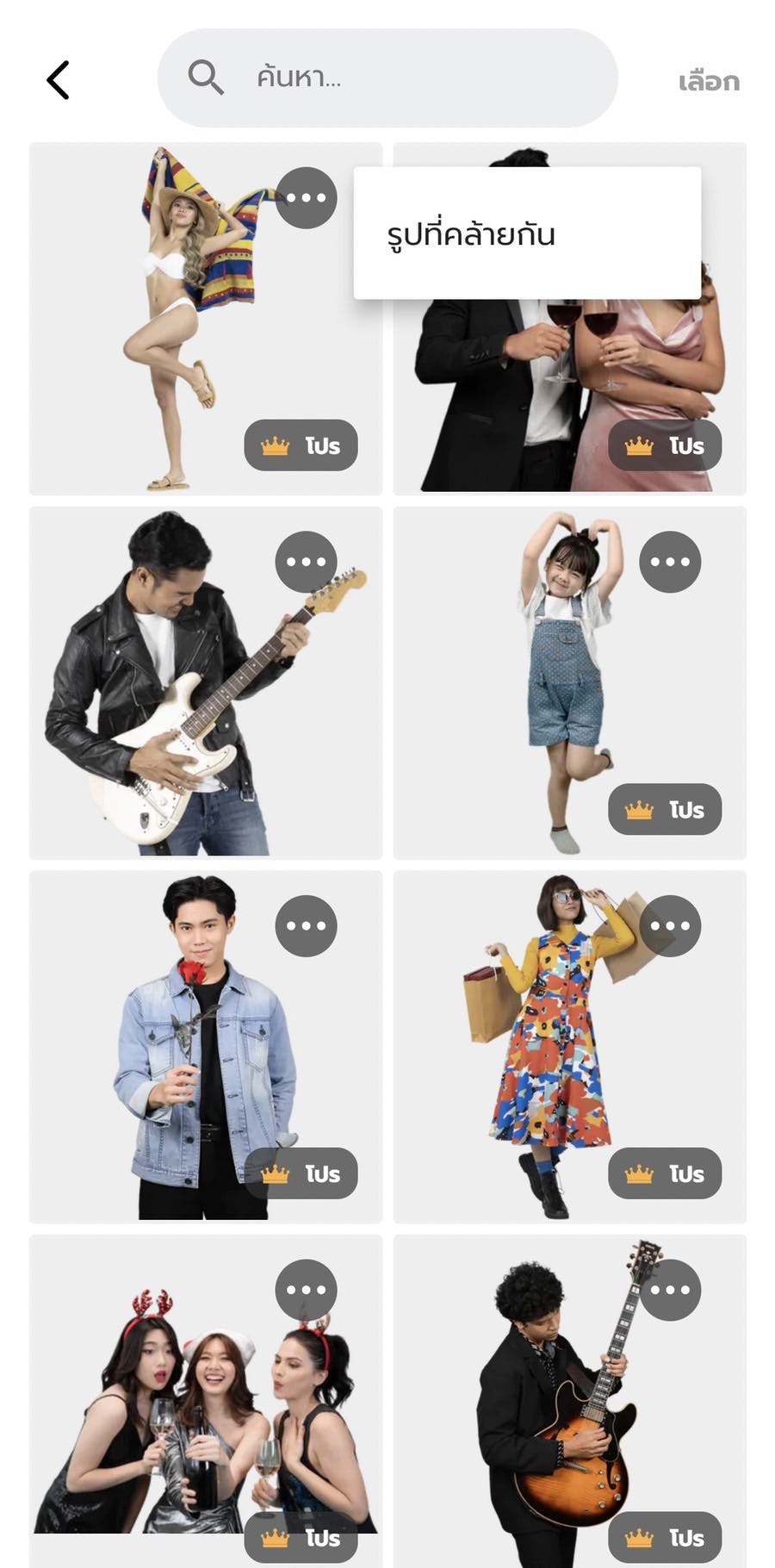The image size is (775, 1568).
Task: Go back using the arrow
Action: pyautogui.click(x=58, y=80)
